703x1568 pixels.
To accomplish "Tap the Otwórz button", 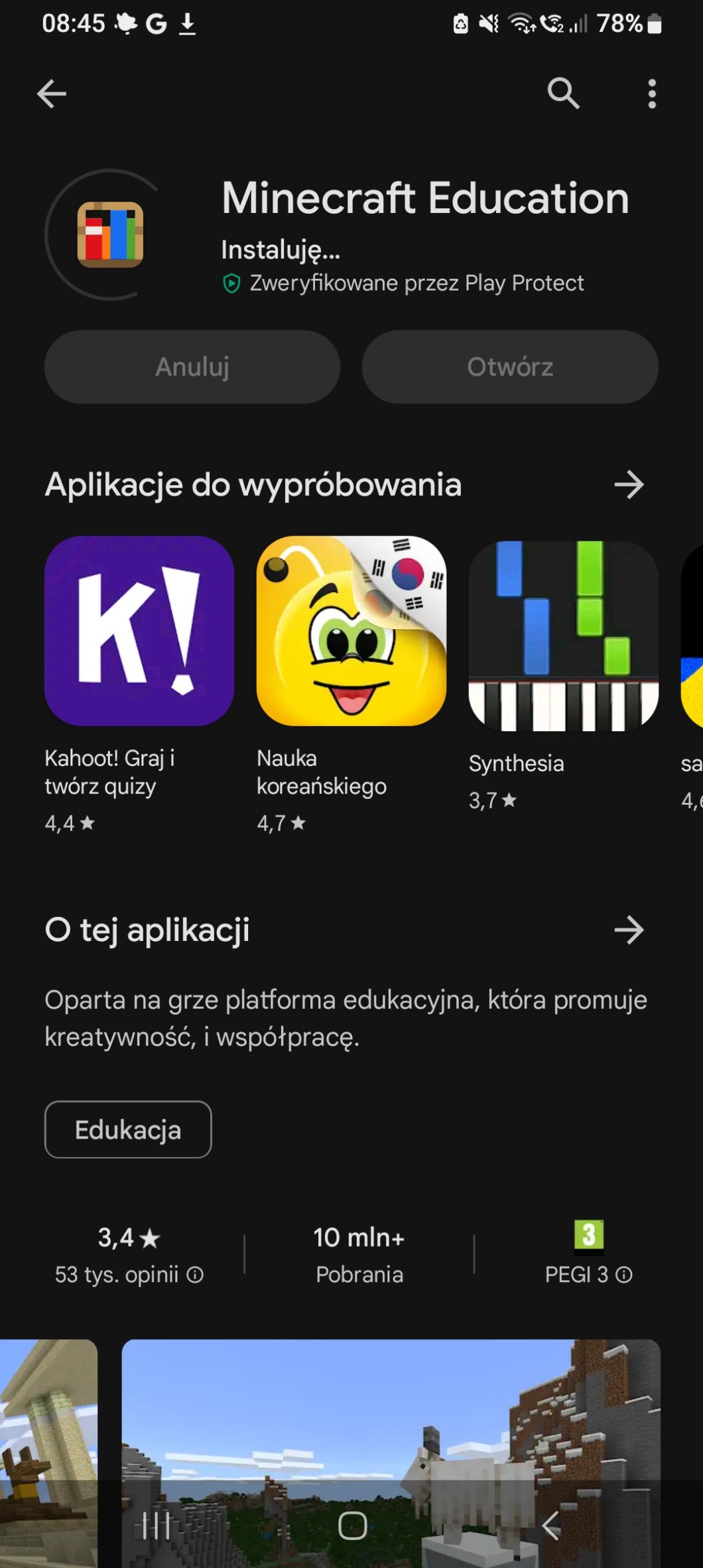I will tap(510, 367).
